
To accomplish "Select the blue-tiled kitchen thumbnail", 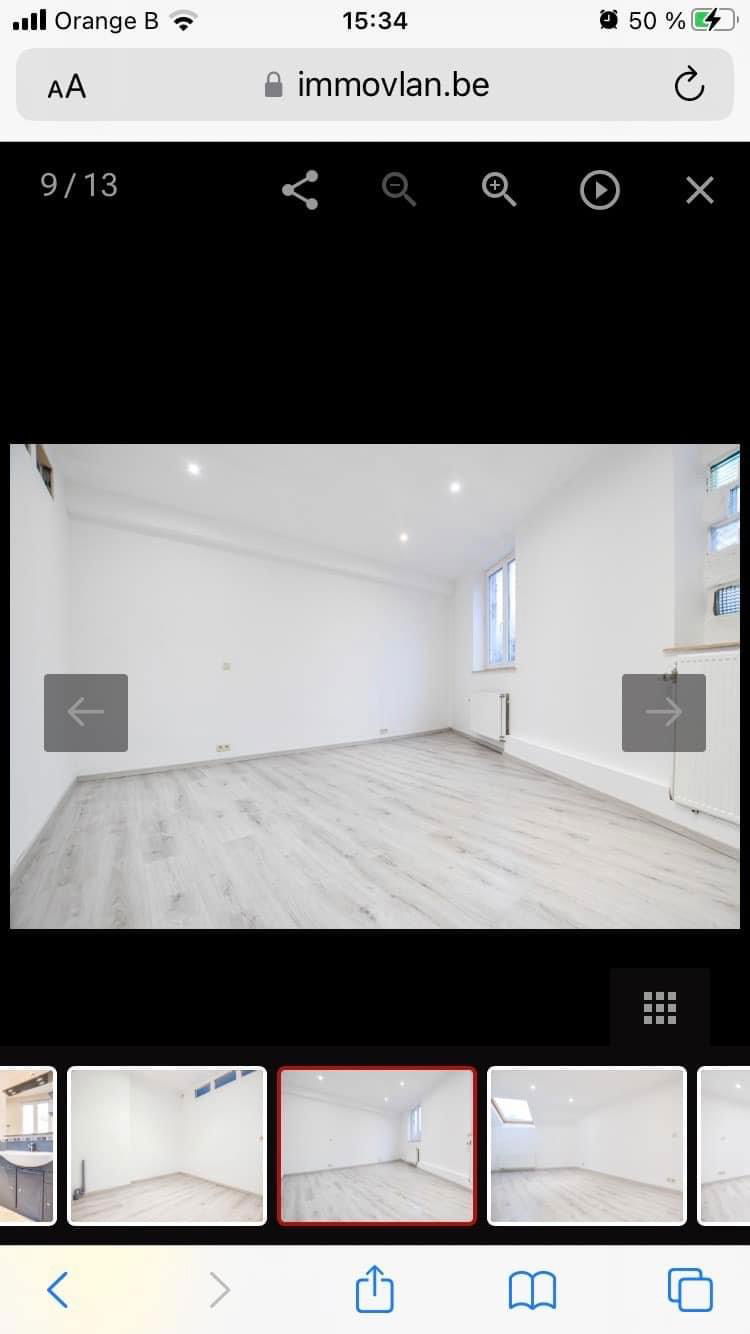I will click(x=27, y=1145).
